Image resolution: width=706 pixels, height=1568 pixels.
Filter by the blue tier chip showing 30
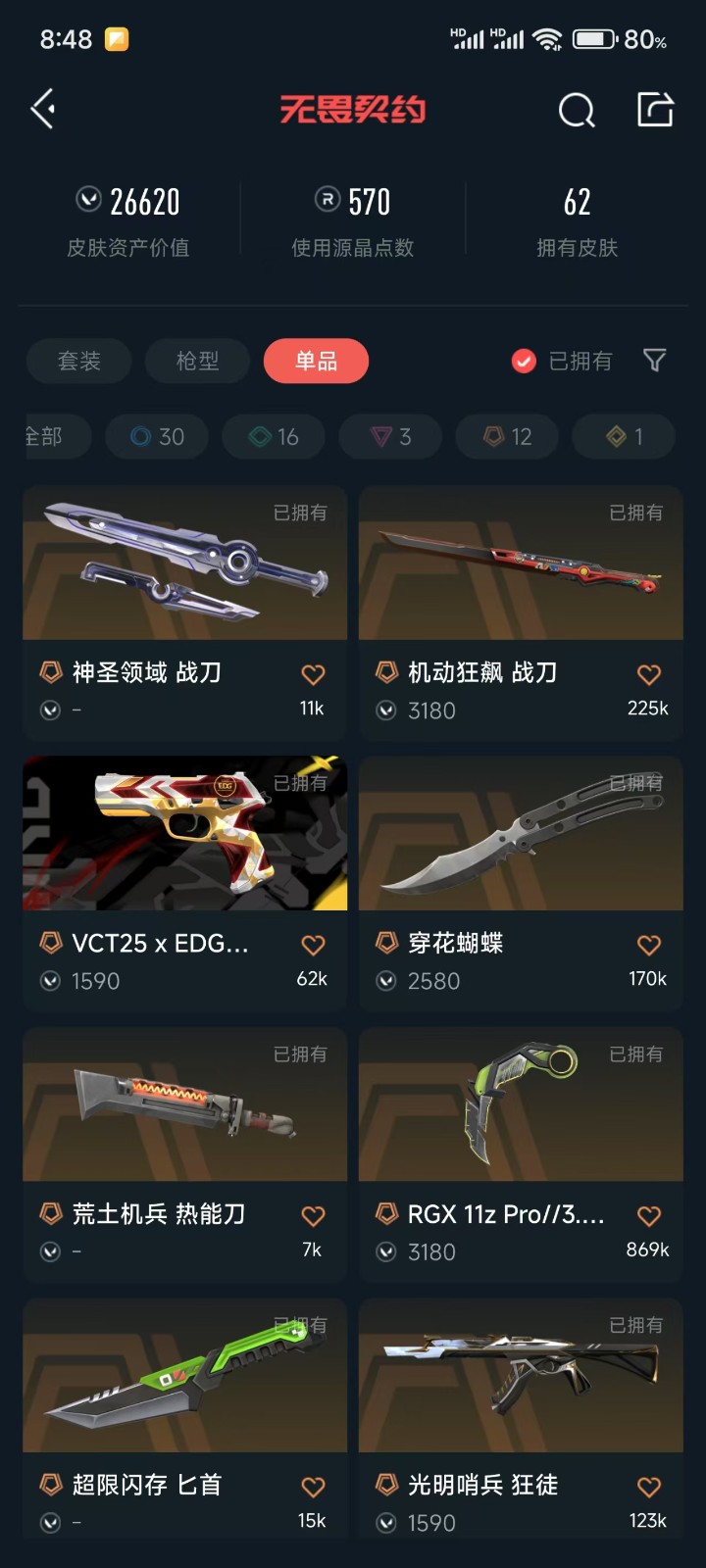pyautogui.click(x=157, y=436)
